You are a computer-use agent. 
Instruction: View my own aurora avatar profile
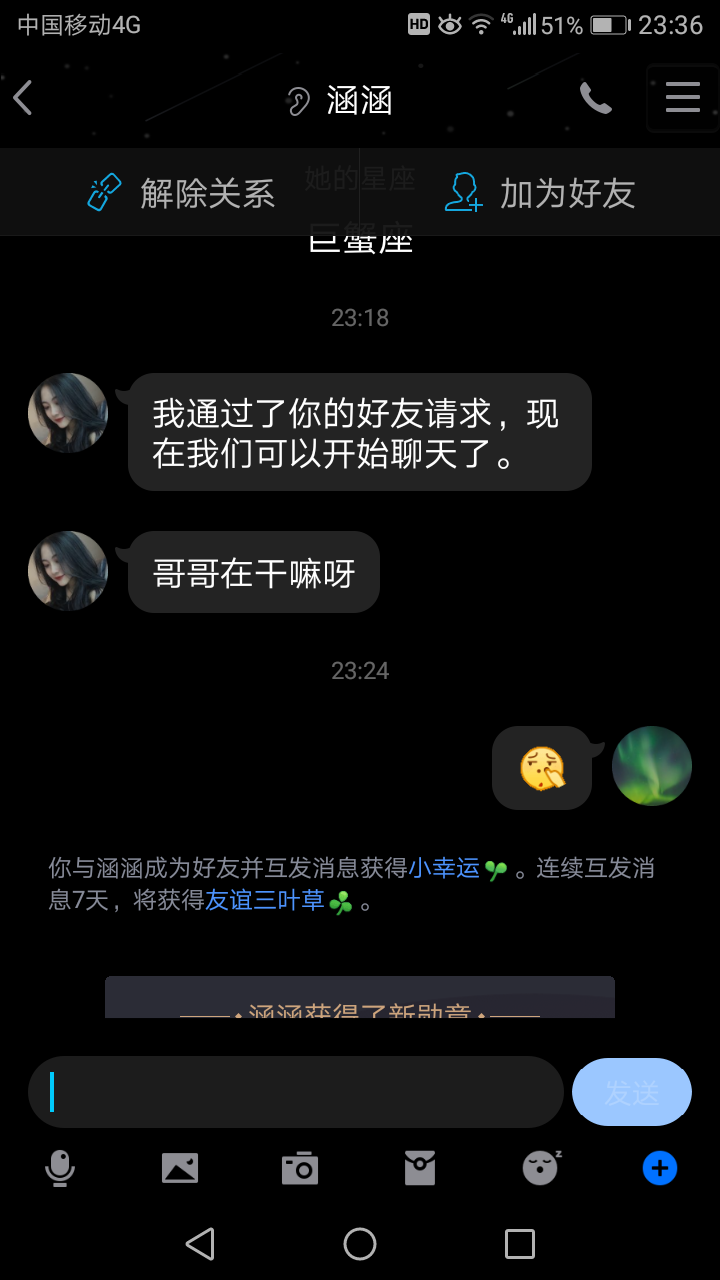(652, 766)
